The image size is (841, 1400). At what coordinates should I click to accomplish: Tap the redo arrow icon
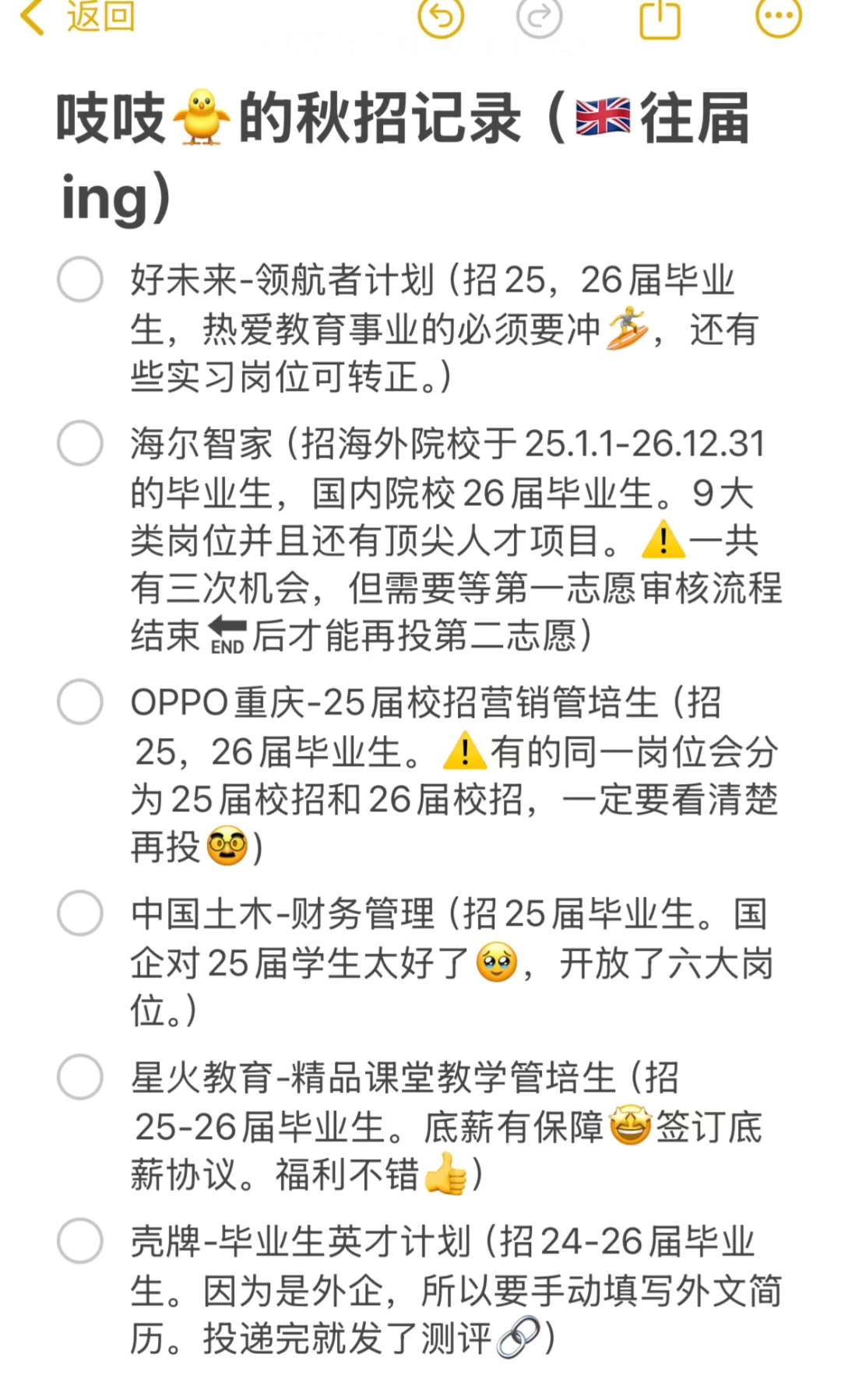coord(539,16)
